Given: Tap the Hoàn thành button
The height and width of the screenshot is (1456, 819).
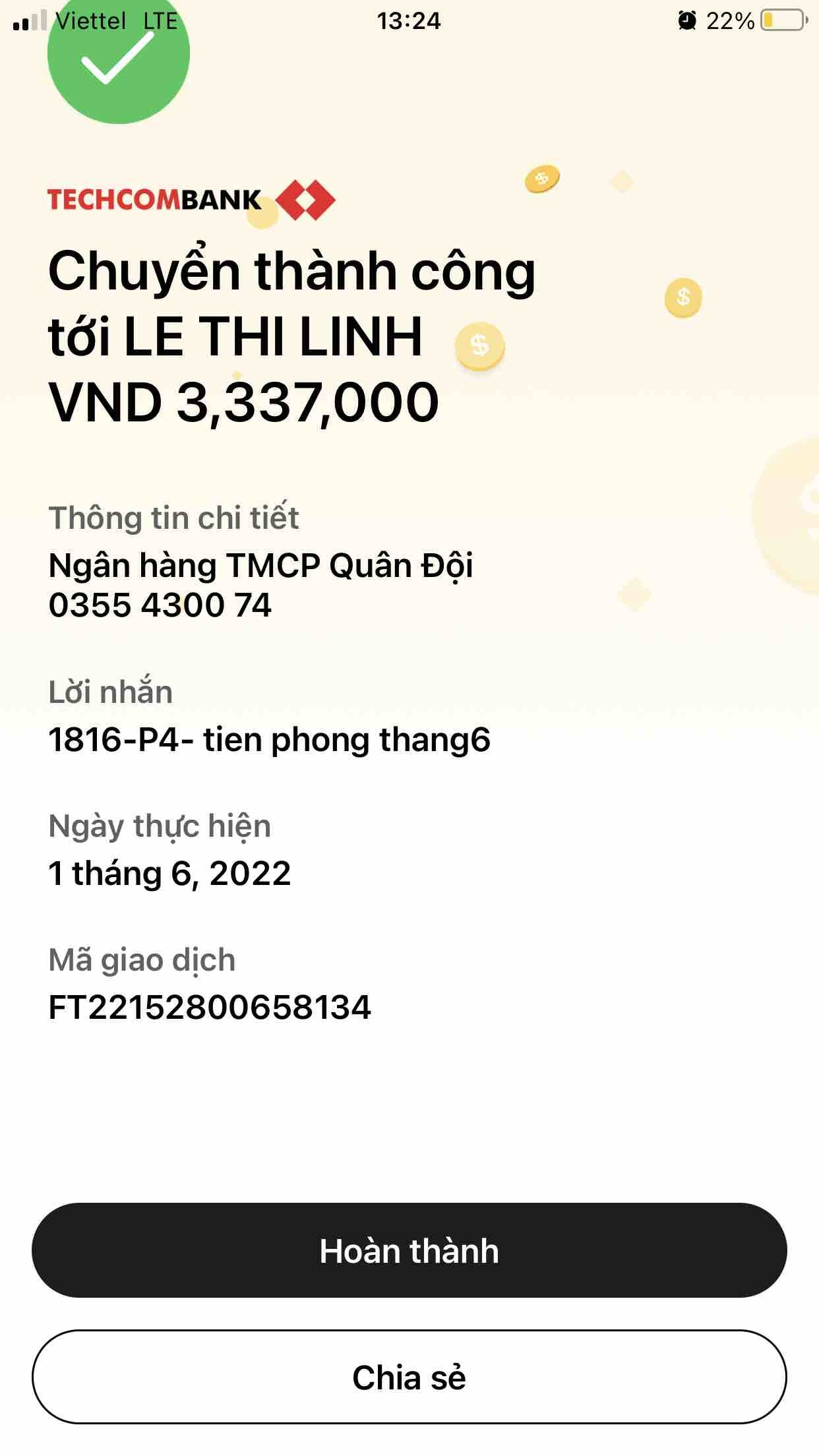Looking at the screenshot, I should pos(409,1250).
